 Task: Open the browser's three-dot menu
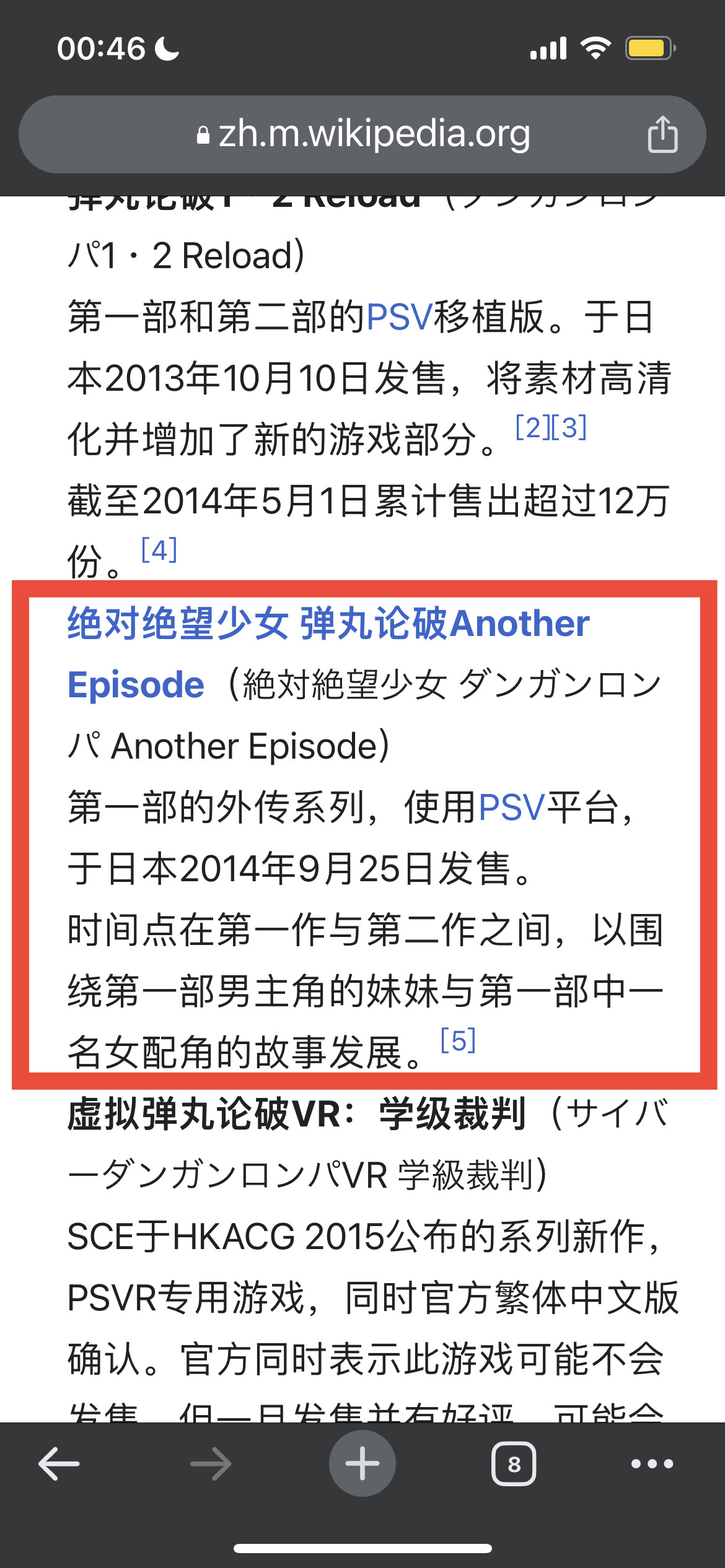point(652,1464)
